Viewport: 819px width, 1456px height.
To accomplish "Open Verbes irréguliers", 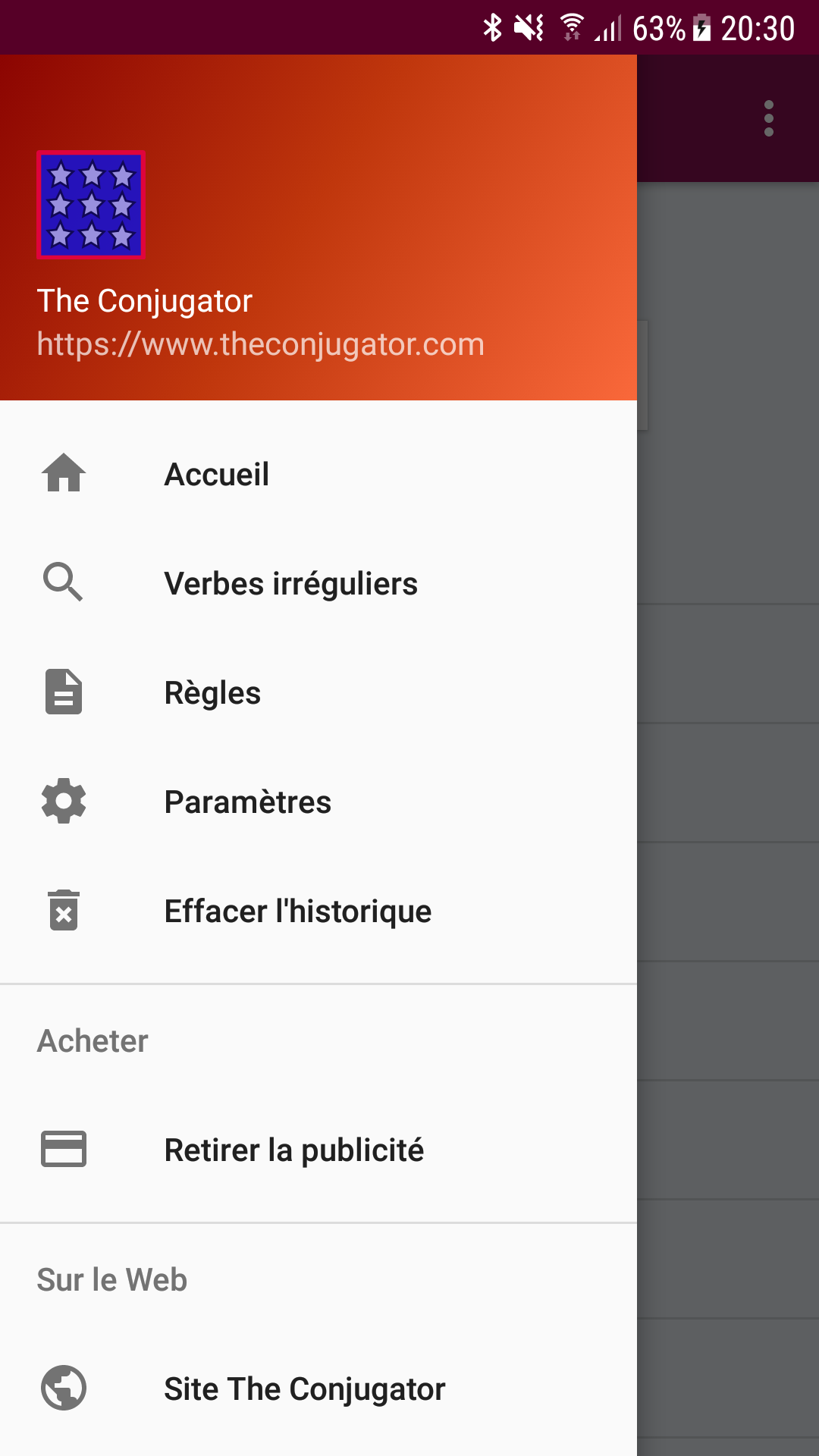I will [x=318, y=584].
